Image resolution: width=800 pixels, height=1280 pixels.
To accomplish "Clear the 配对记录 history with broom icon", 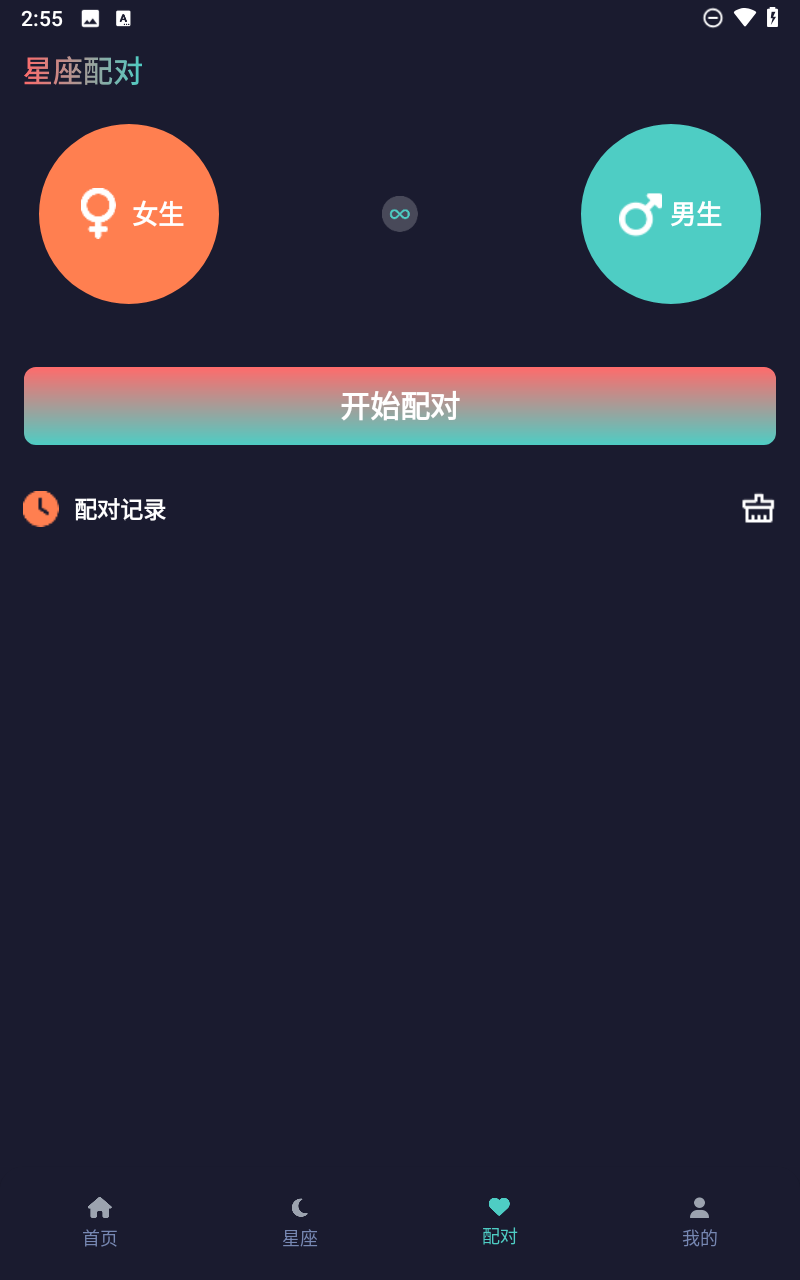I will click(758, 509).
